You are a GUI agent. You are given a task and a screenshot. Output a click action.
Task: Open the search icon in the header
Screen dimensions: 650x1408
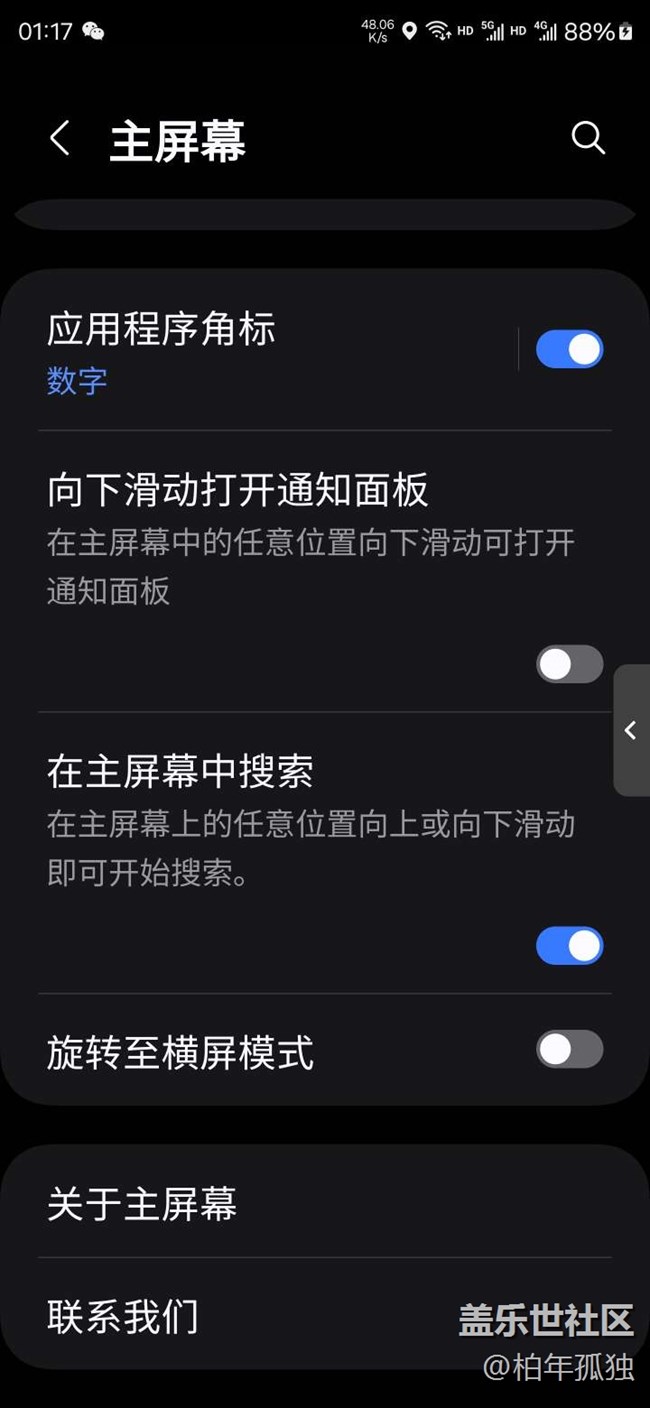pos(588,139)
